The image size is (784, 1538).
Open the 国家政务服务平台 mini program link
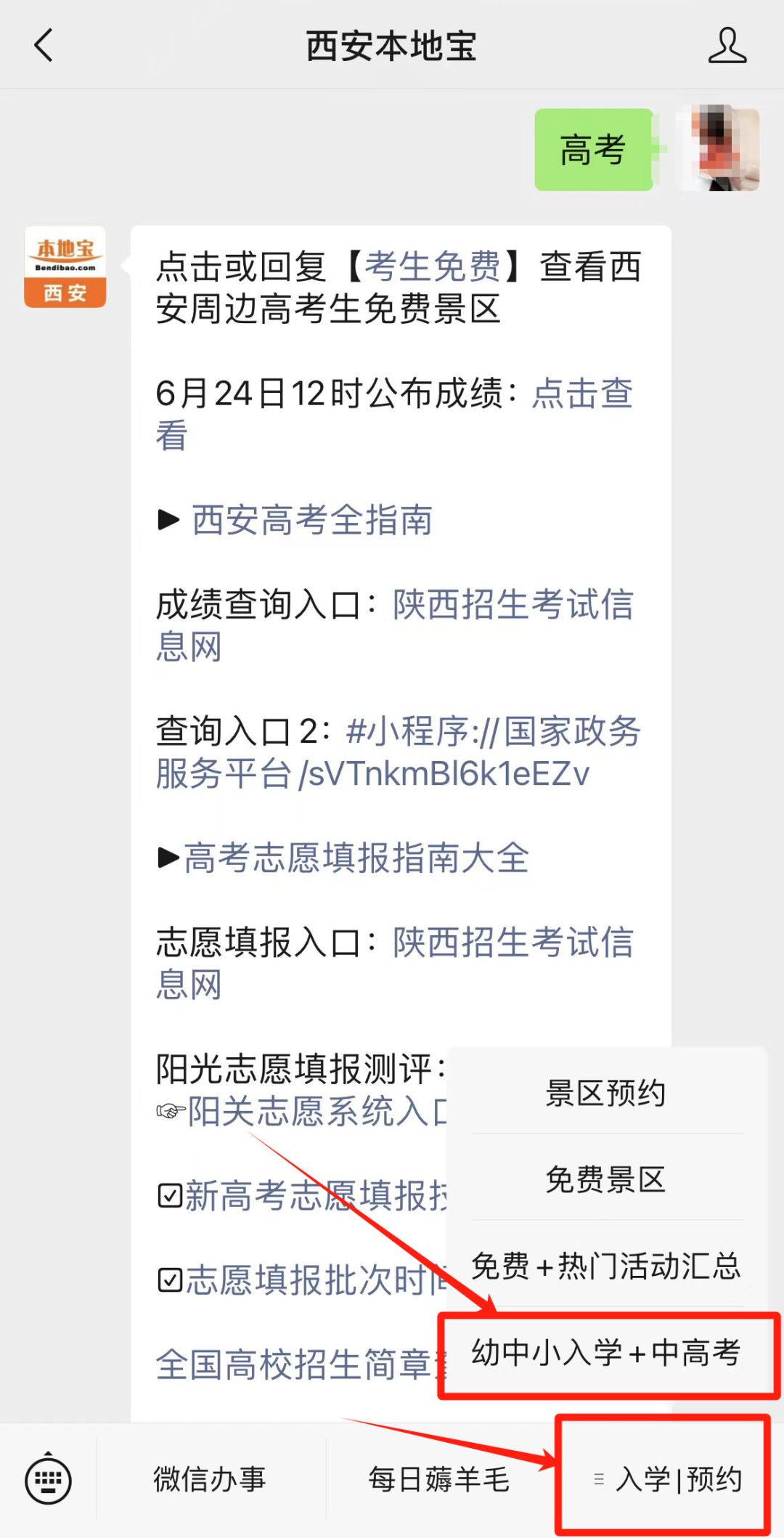[x=398, y=752]
